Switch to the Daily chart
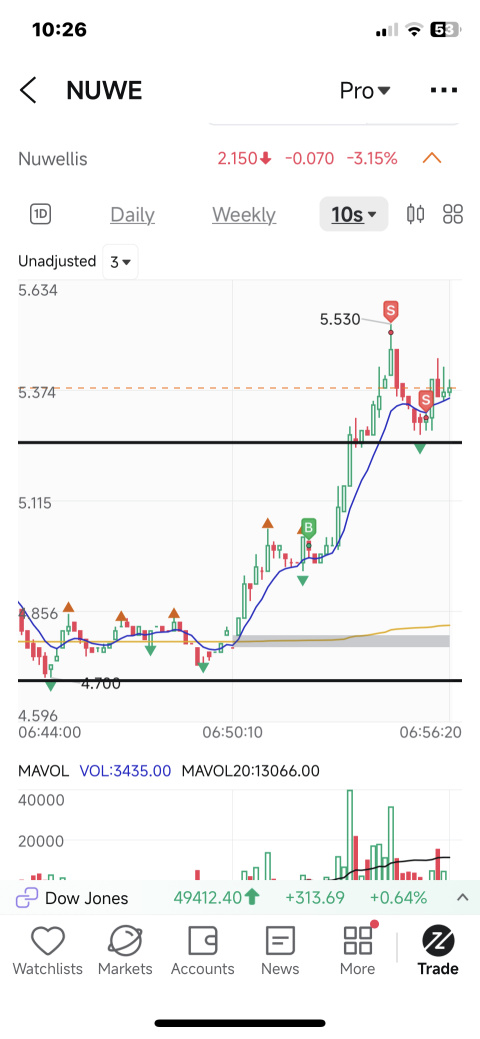Screen dimensions: 480x1039 (x=132, y=215)
